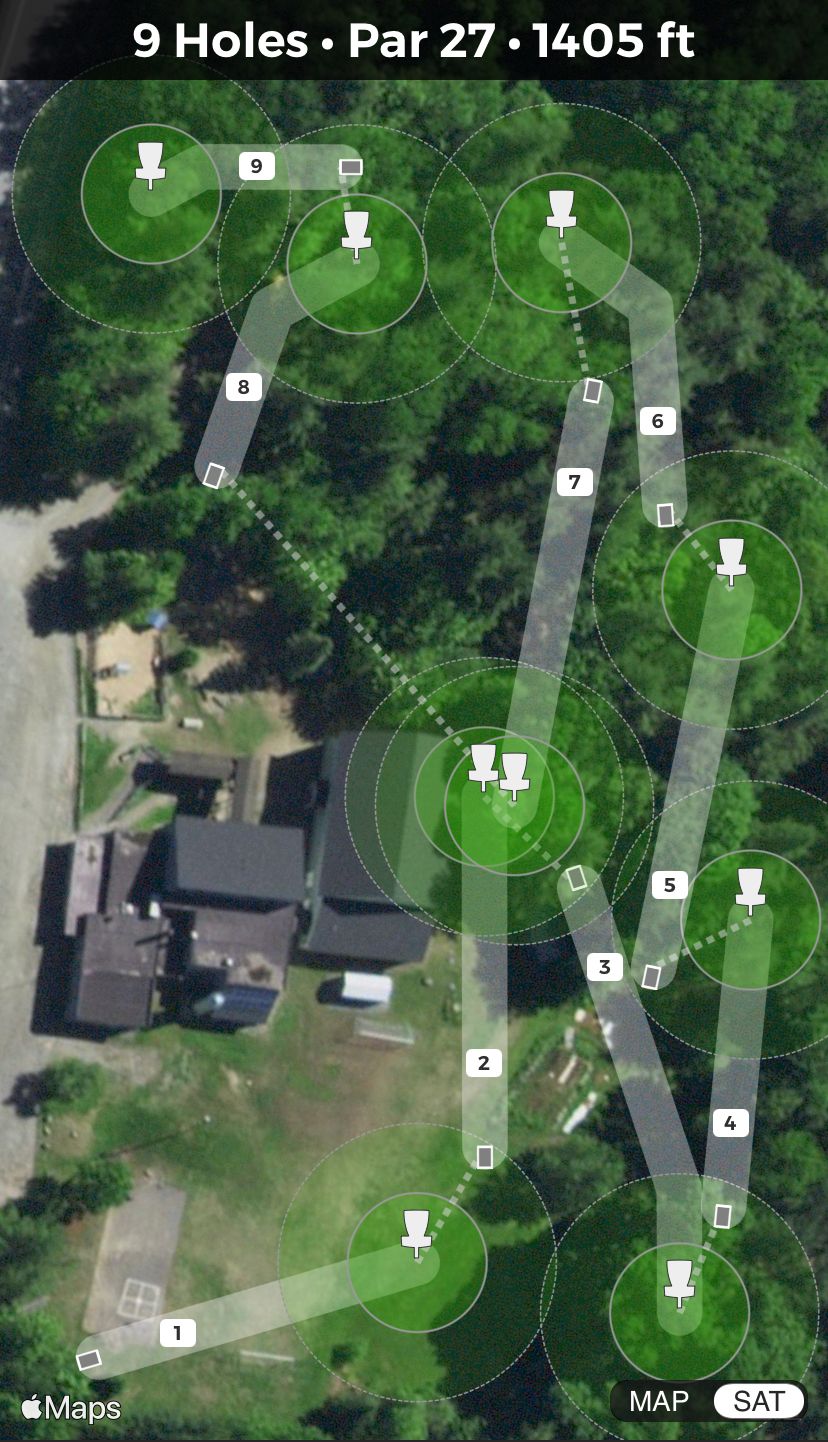Select the hole 5 label

pos(669,885)
